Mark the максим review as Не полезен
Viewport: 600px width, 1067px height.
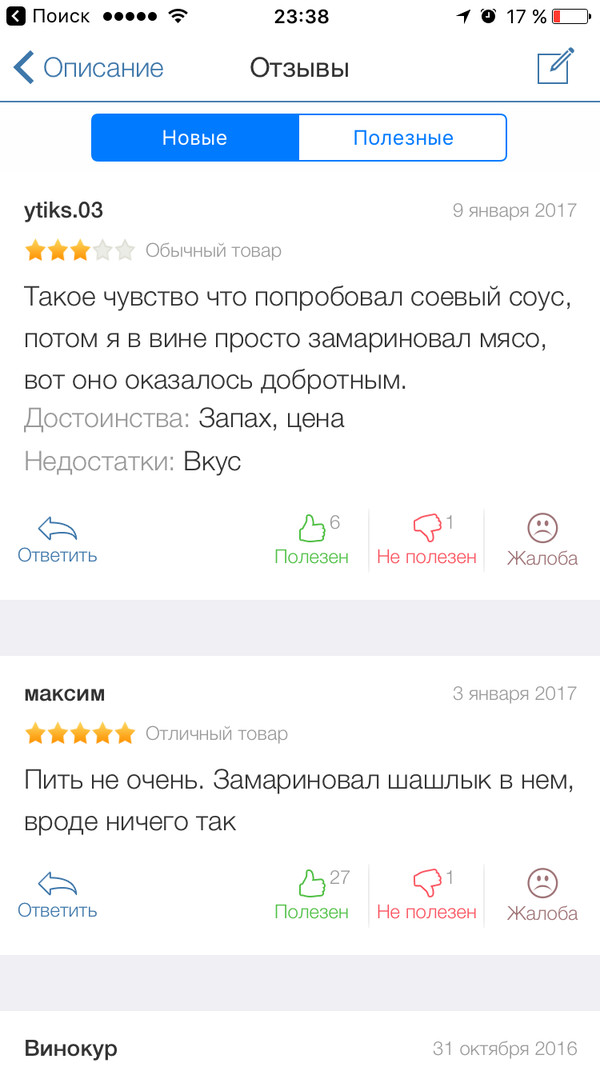point(427,895)
